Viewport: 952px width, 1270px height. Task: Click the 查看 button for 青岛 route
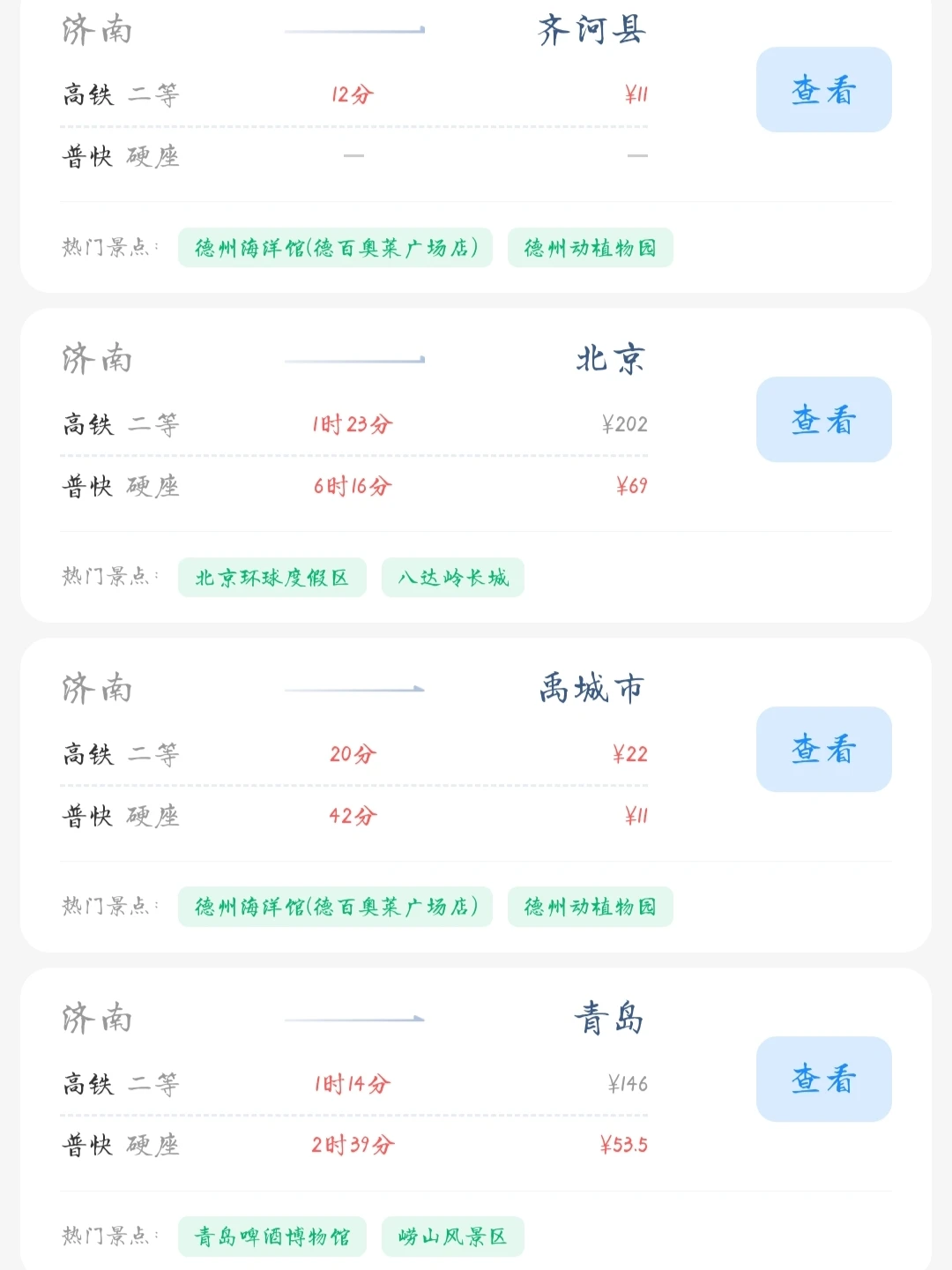[x=823, y=1079]
